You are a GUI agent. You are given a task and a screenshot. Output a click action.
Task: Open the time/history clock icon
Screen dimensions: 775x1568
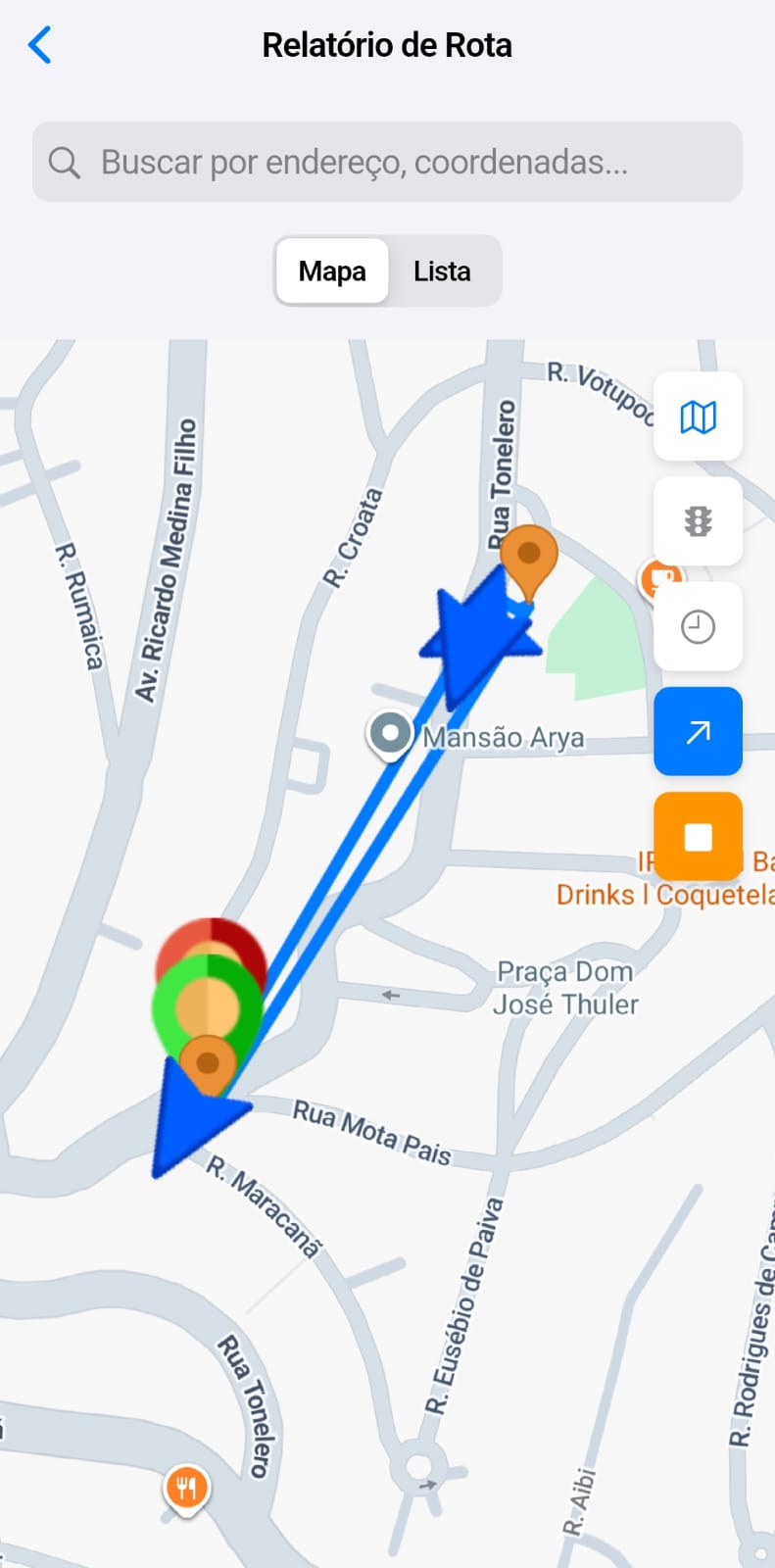[698, 626]
